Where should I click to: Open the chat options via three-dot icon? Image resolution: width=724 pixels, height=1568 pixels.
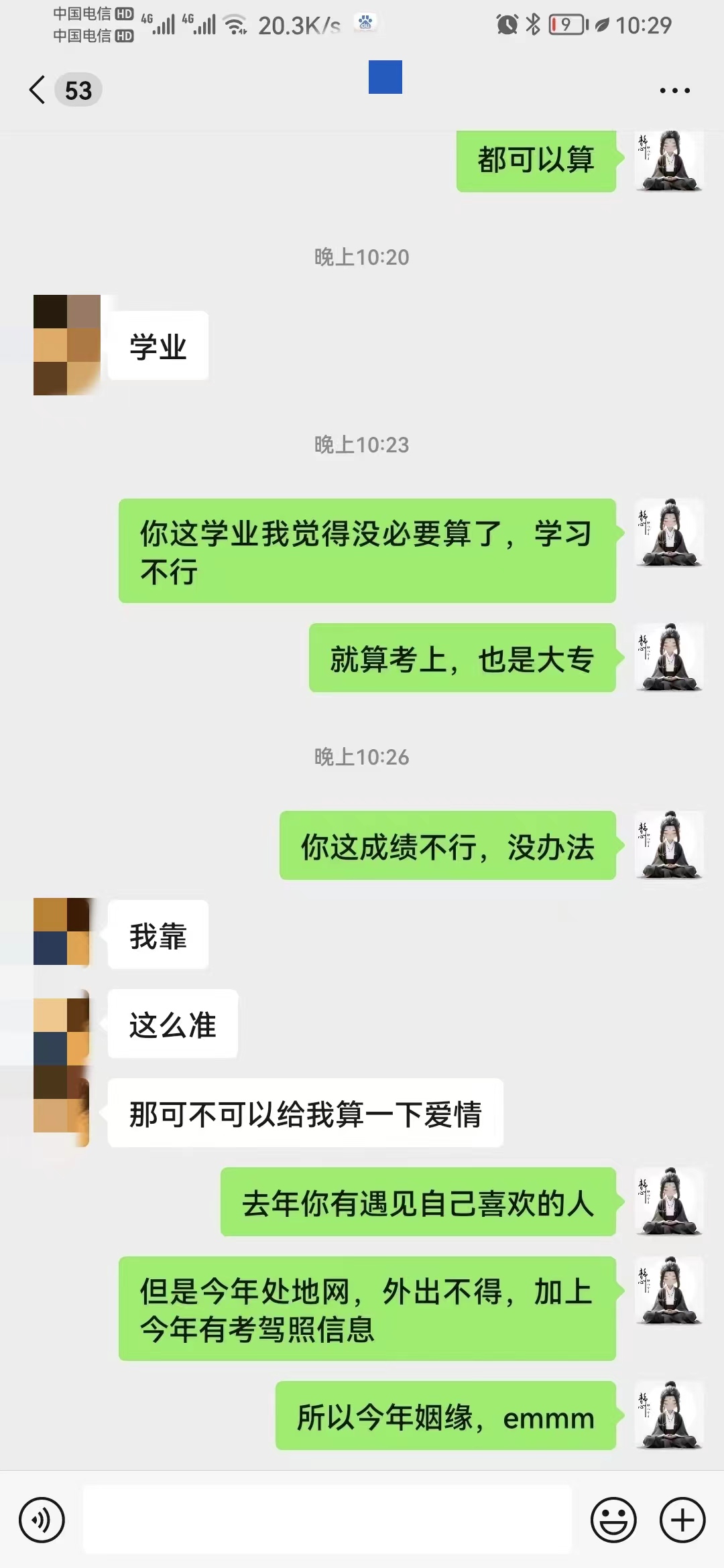point(674,90)
